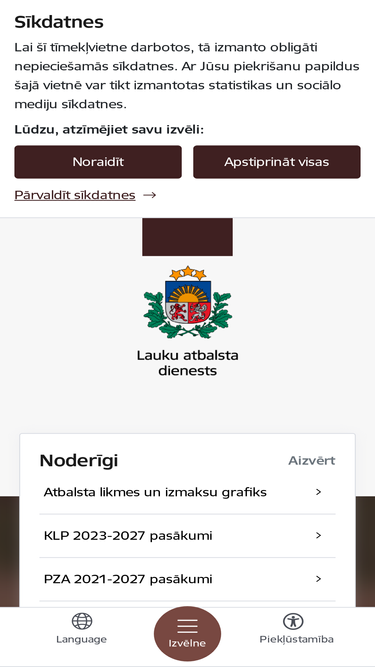375x667 pixels.
Task: Close the Noderīgi panel with Aizvērt
Action: point(312,460)
